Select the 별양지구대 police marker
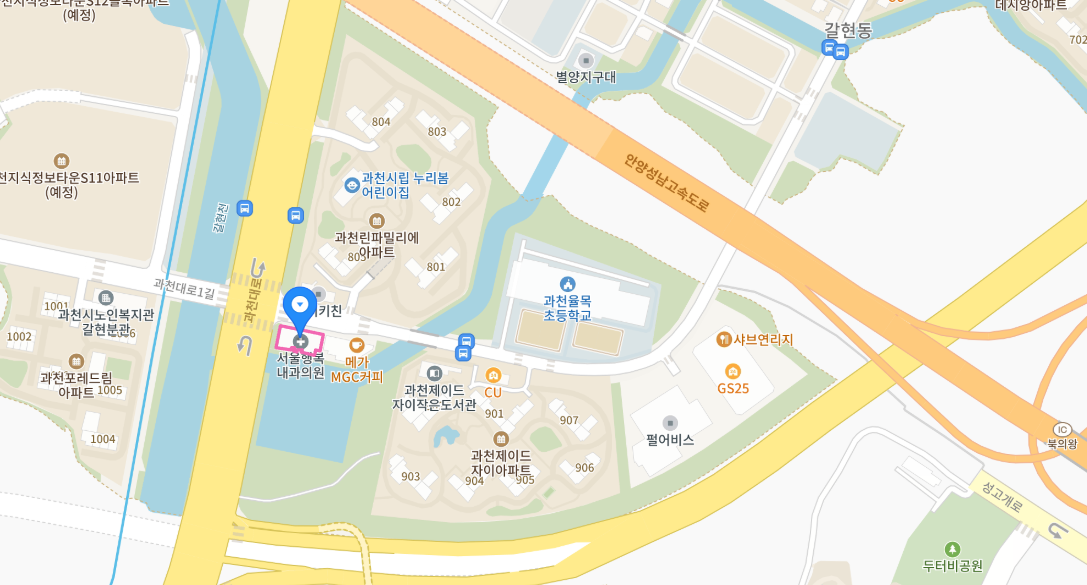This screenshot has height=585, width=1087. pos(586,60)
